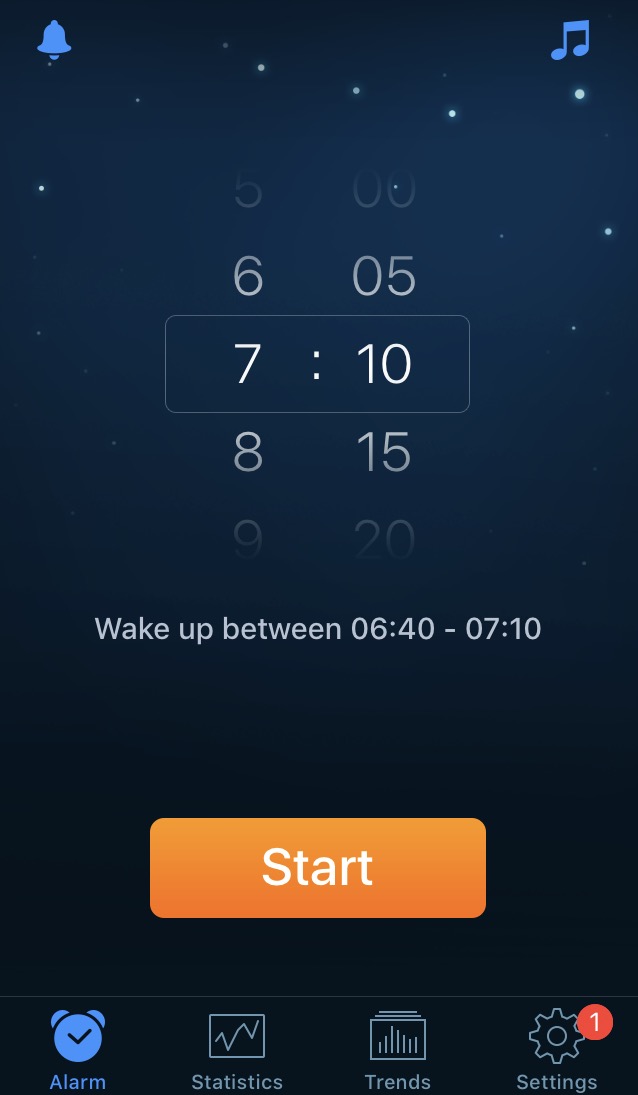The height and width of the screenshot is (1095, 638).
Task: Open the music note sounds
Action: (571, 41)
